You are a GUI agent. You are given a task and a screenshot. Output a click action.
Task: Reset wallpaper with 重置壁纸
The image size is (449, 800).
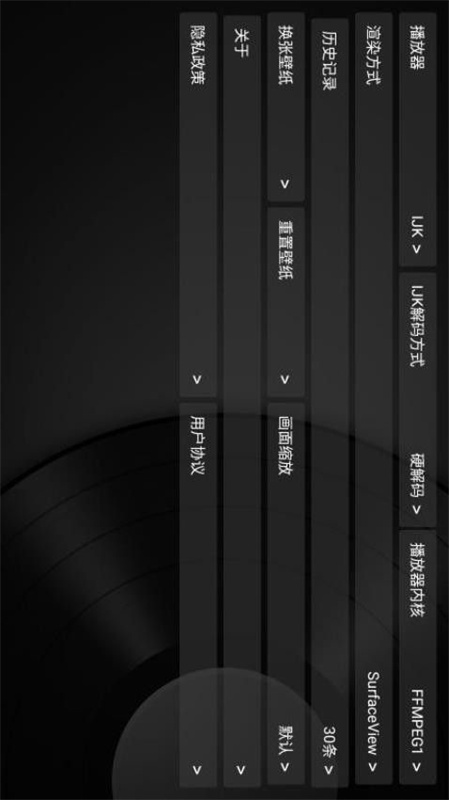[x=286, y=302]
